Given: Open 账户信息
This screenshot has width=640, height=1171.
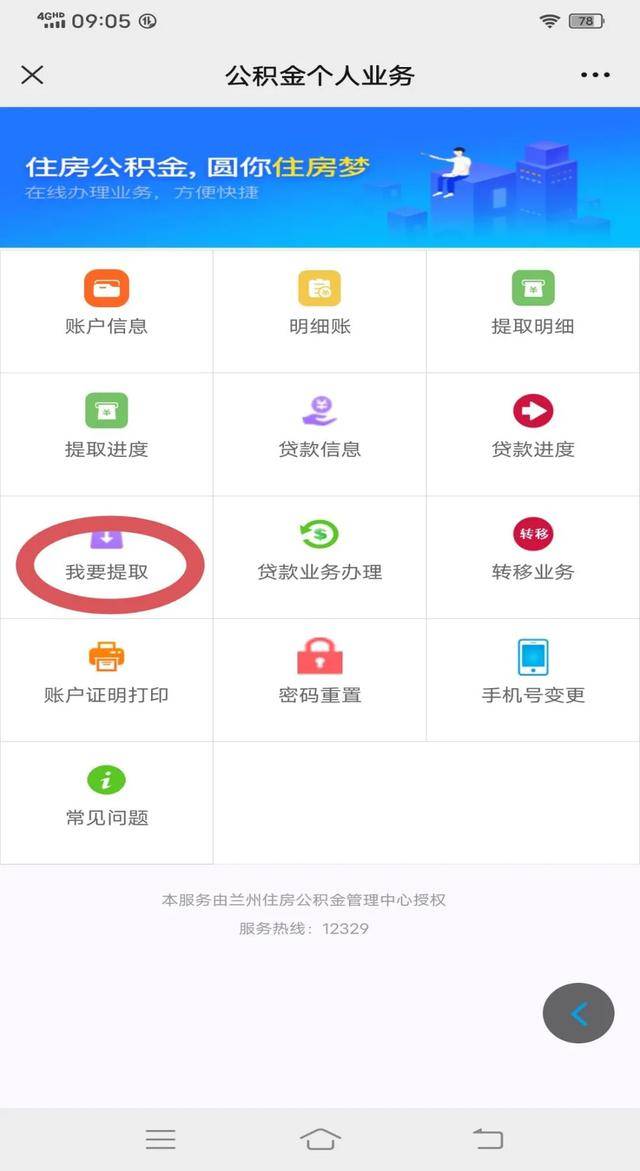Looking at the screenshot, I should click(x=106, y=305).
